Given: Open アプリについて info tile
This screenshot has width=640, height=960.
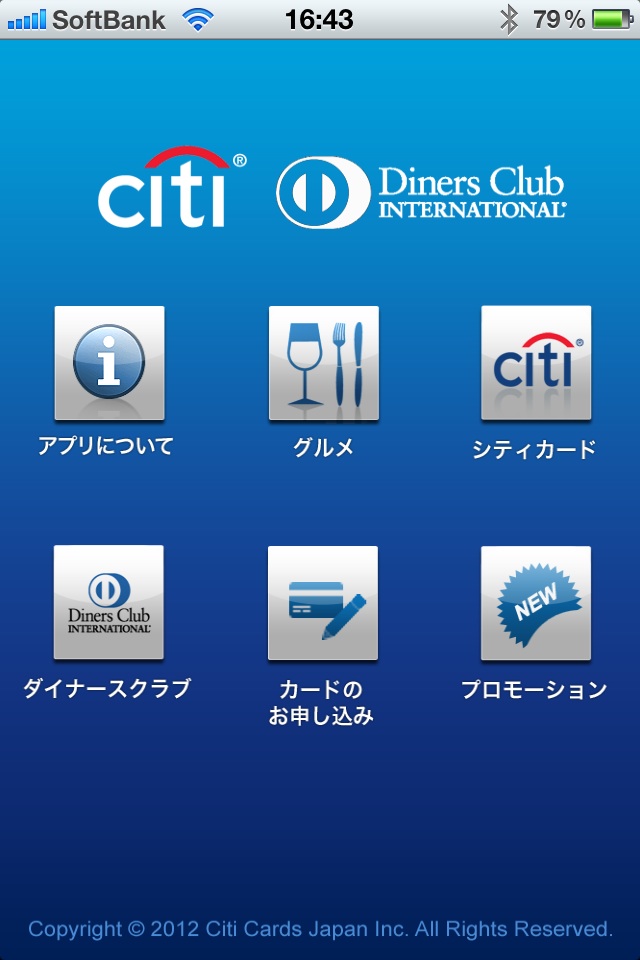Looking at the screenshot, I should (x=108, y=363).
